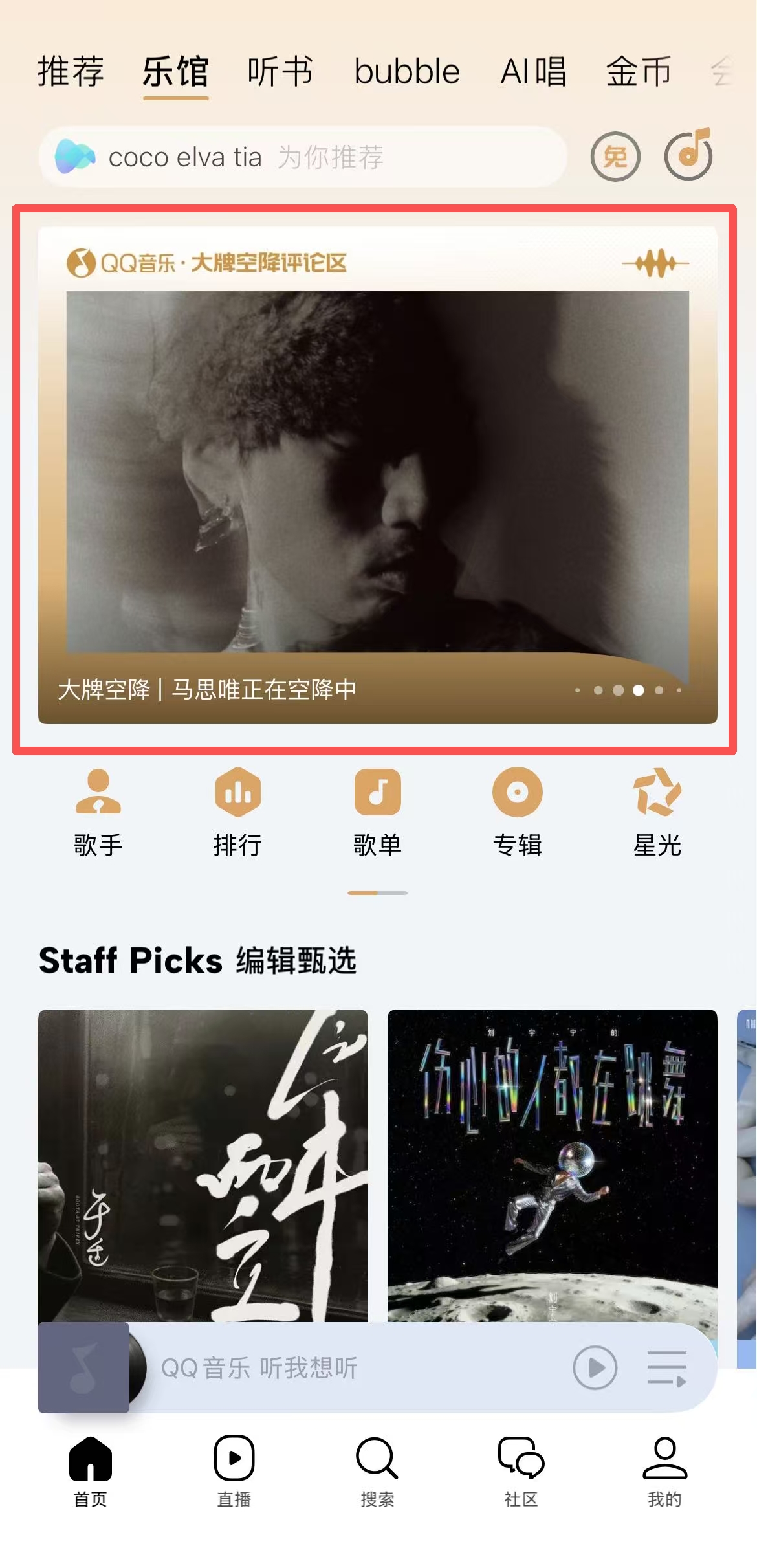Viewport: 757px width, 1568px height.
Task: Open the 星光 section
Action: click(x=657, y=813)
